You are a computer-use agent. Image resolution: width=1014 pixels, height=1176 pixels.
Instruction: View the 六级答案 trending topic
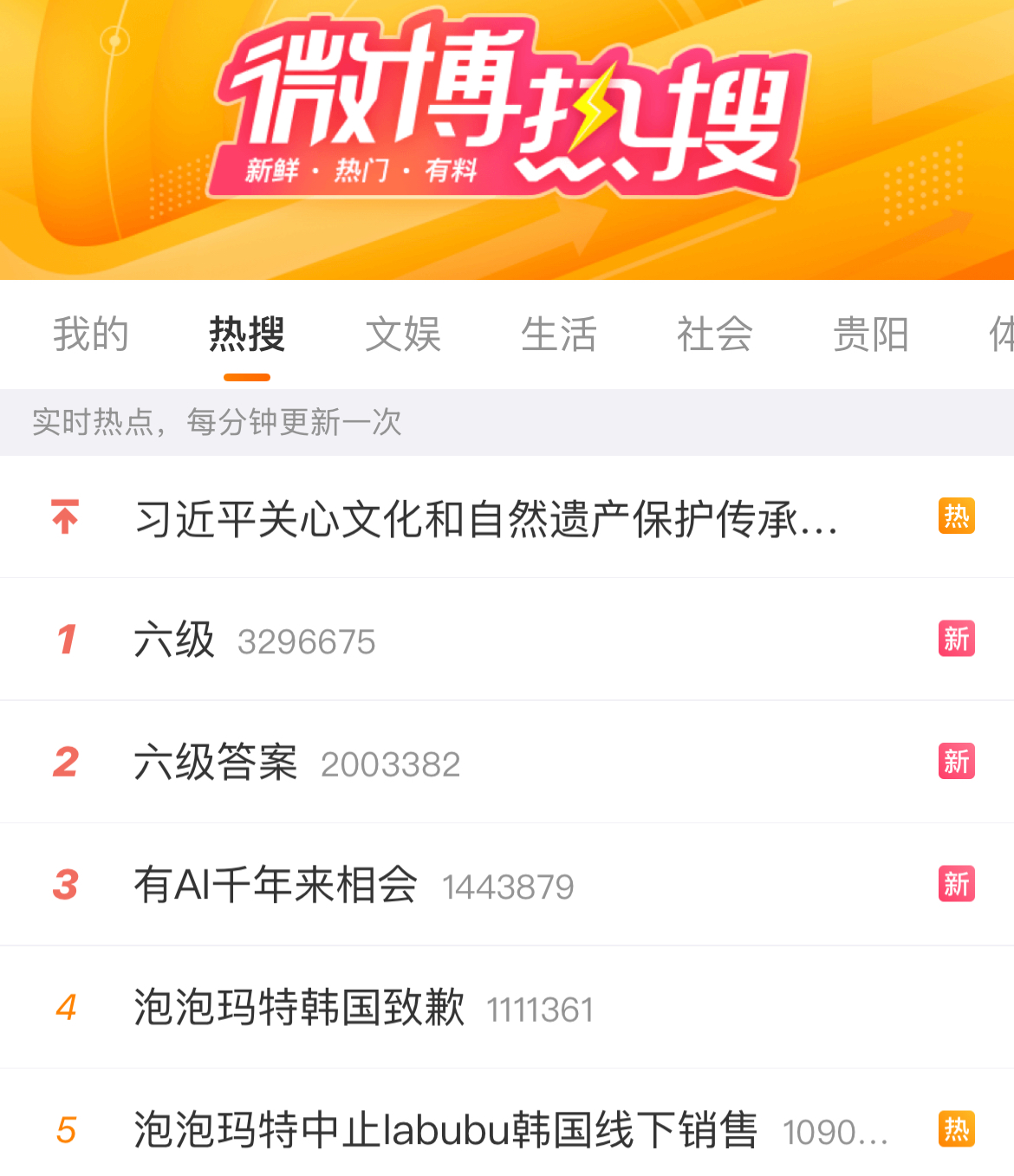pyautogui.click(x=216, y=763)
